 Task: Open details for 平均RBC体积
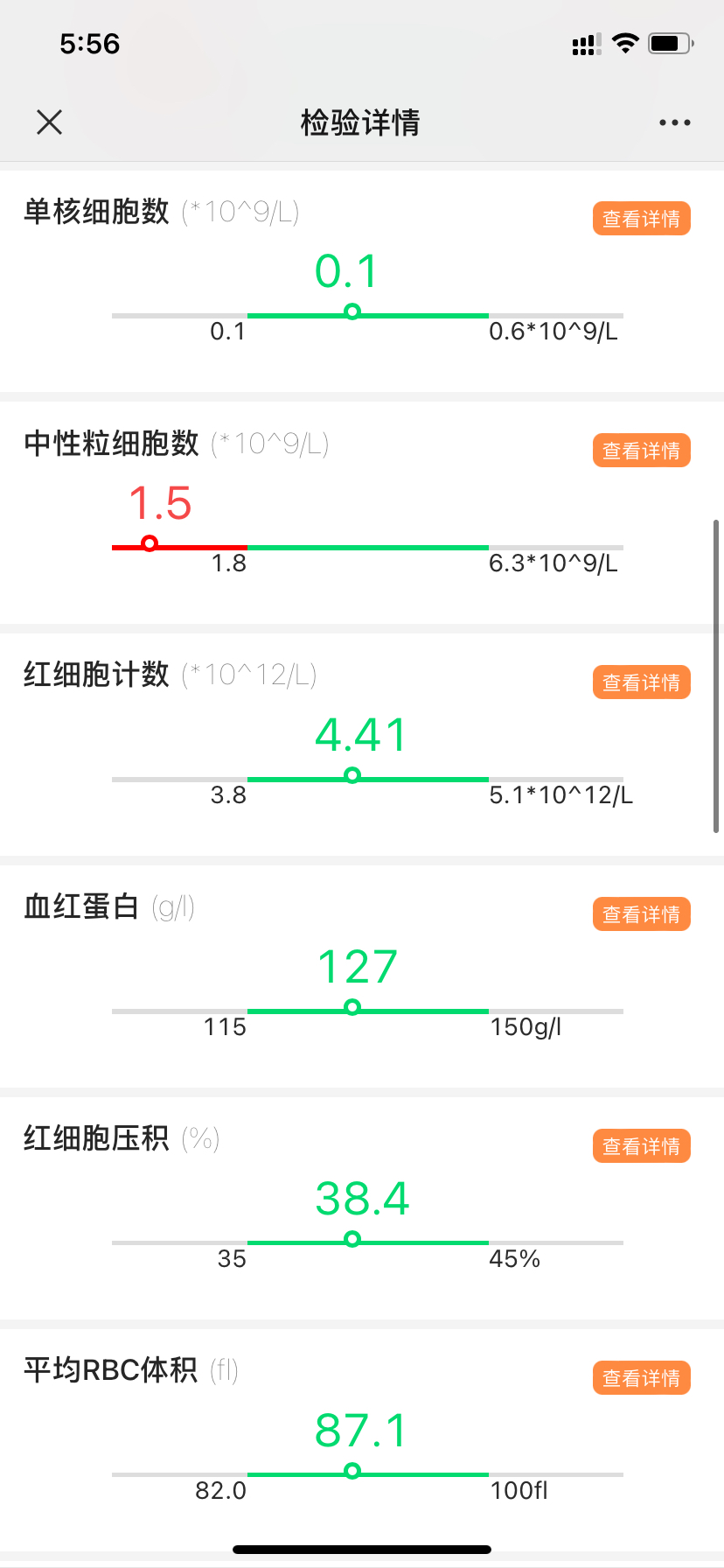(642, 1378)
